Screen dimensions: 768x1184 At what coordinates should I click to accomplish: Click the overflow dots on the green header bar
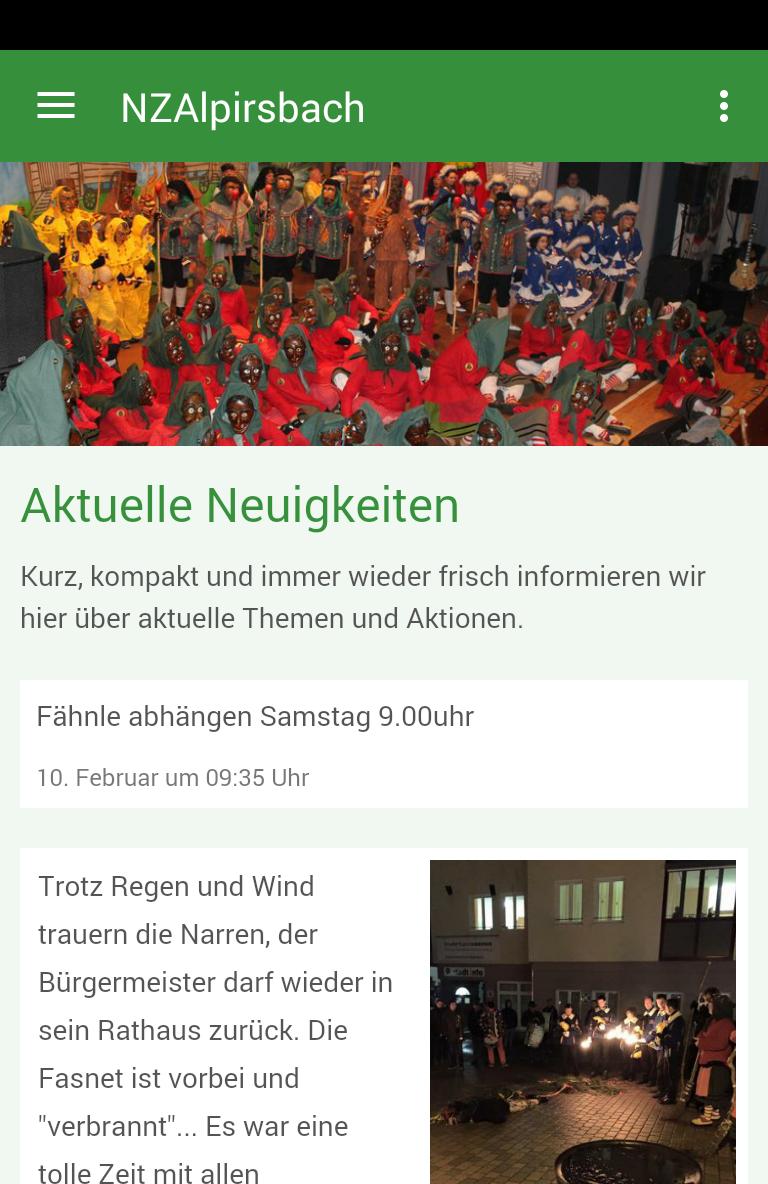[x=724, y=105]
